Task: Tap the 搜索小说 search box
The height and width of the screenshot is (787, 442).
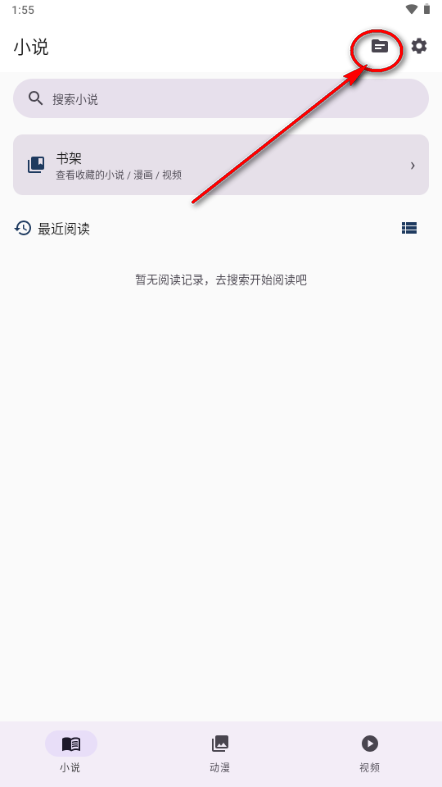Action: pyautogui.click(x=221, y=98)
